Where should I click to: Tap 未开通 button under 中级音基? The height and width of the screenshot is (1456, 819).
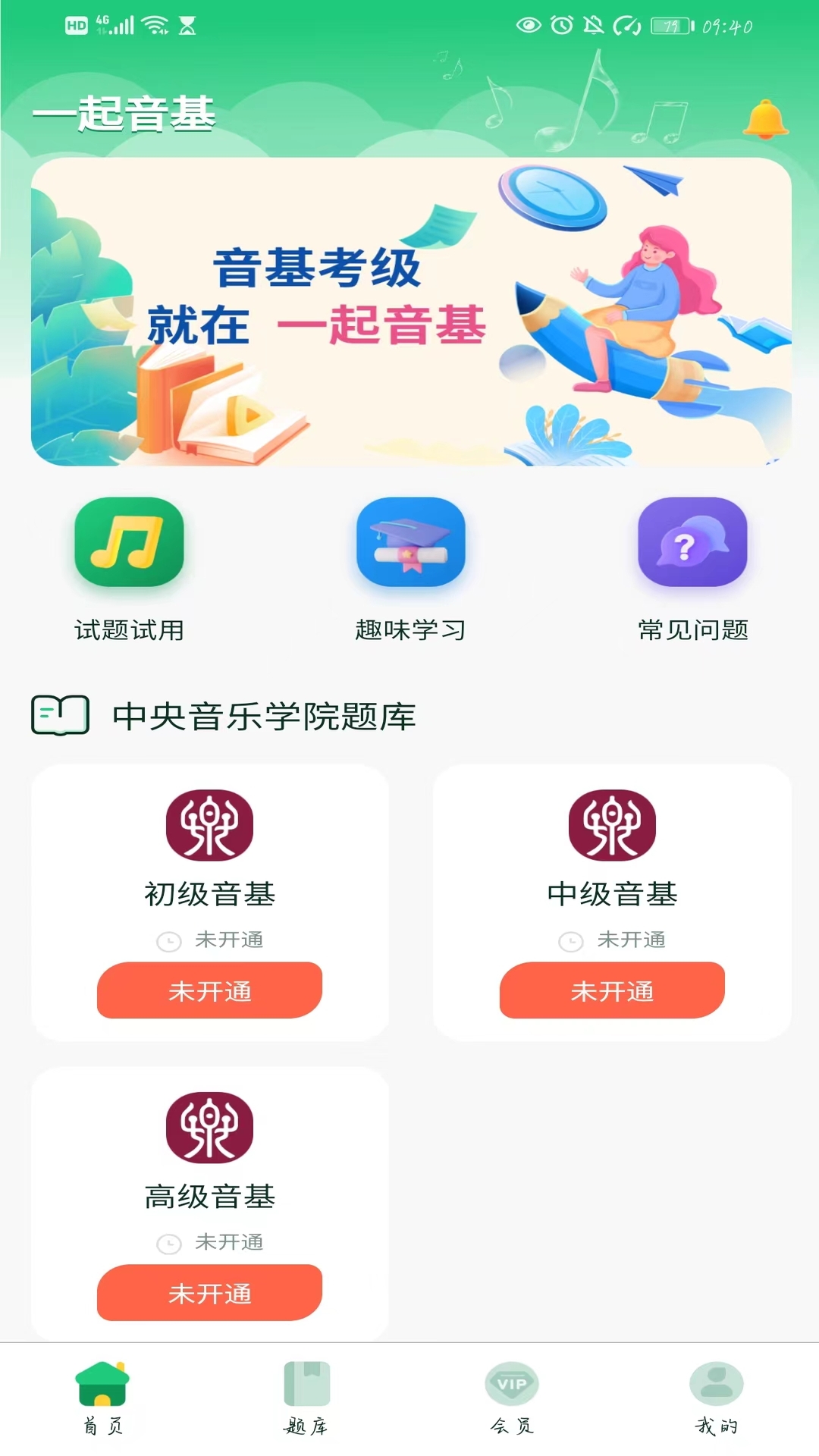612,990
